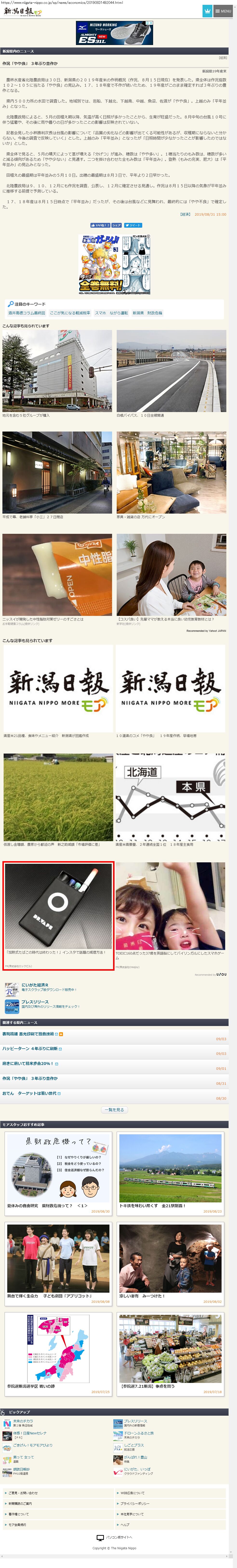Like the article on Facebook
The image size is (237, 1568).
[100, 225]
